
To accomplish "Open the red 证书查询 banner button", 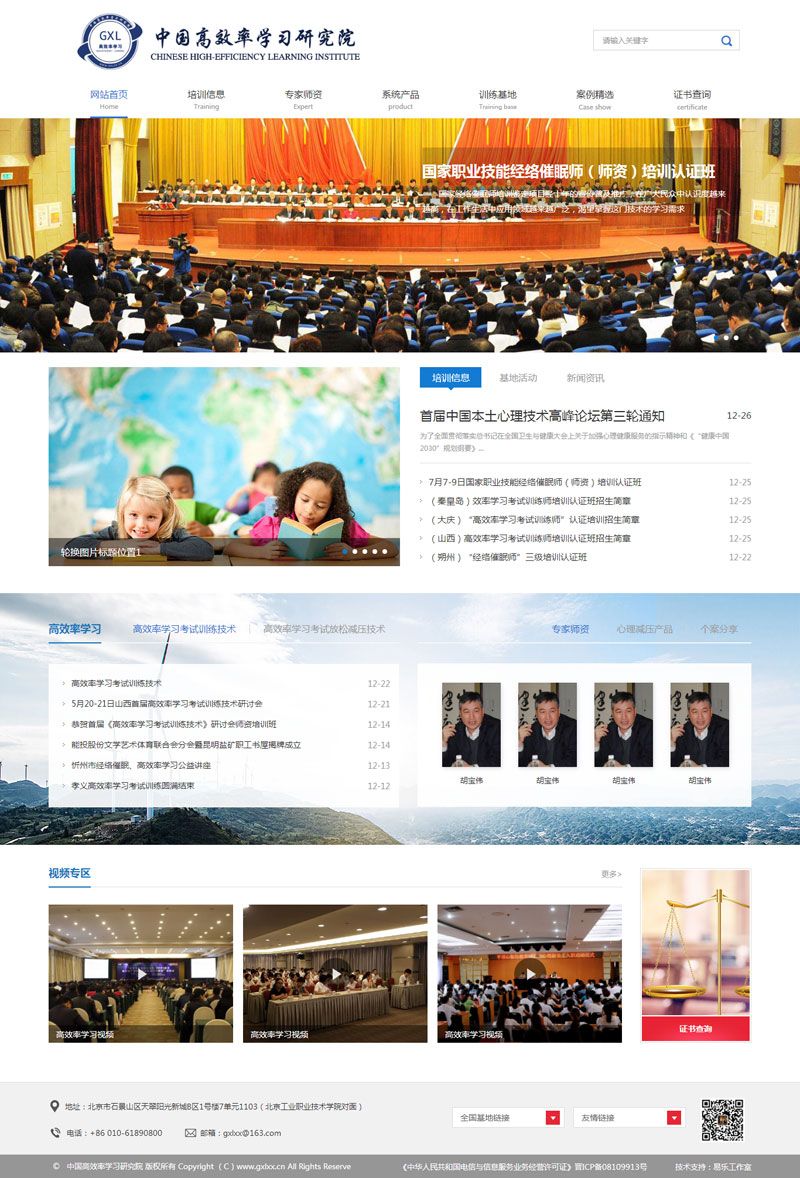I will point(695,1028).
